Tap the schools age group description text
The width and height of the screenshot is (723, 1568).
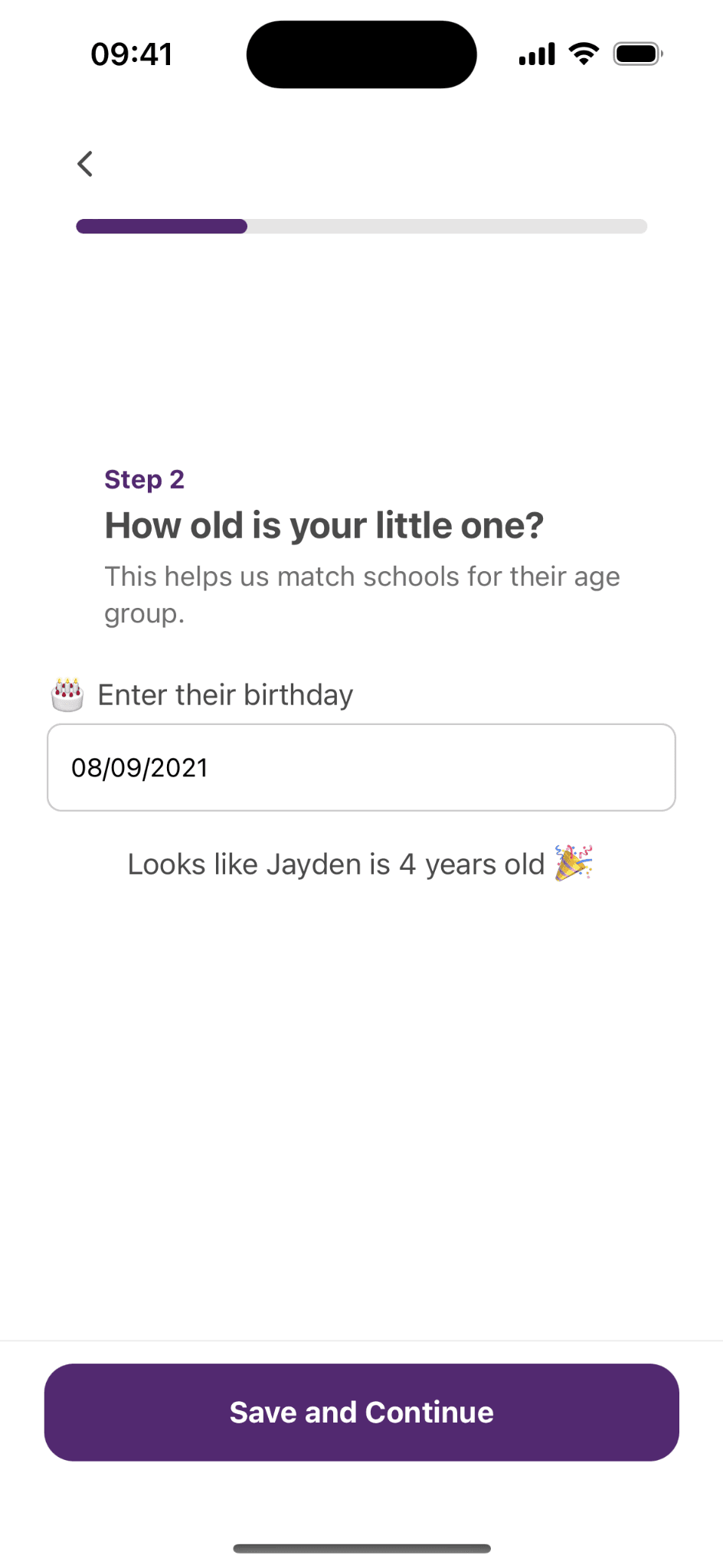pos(361,594)
